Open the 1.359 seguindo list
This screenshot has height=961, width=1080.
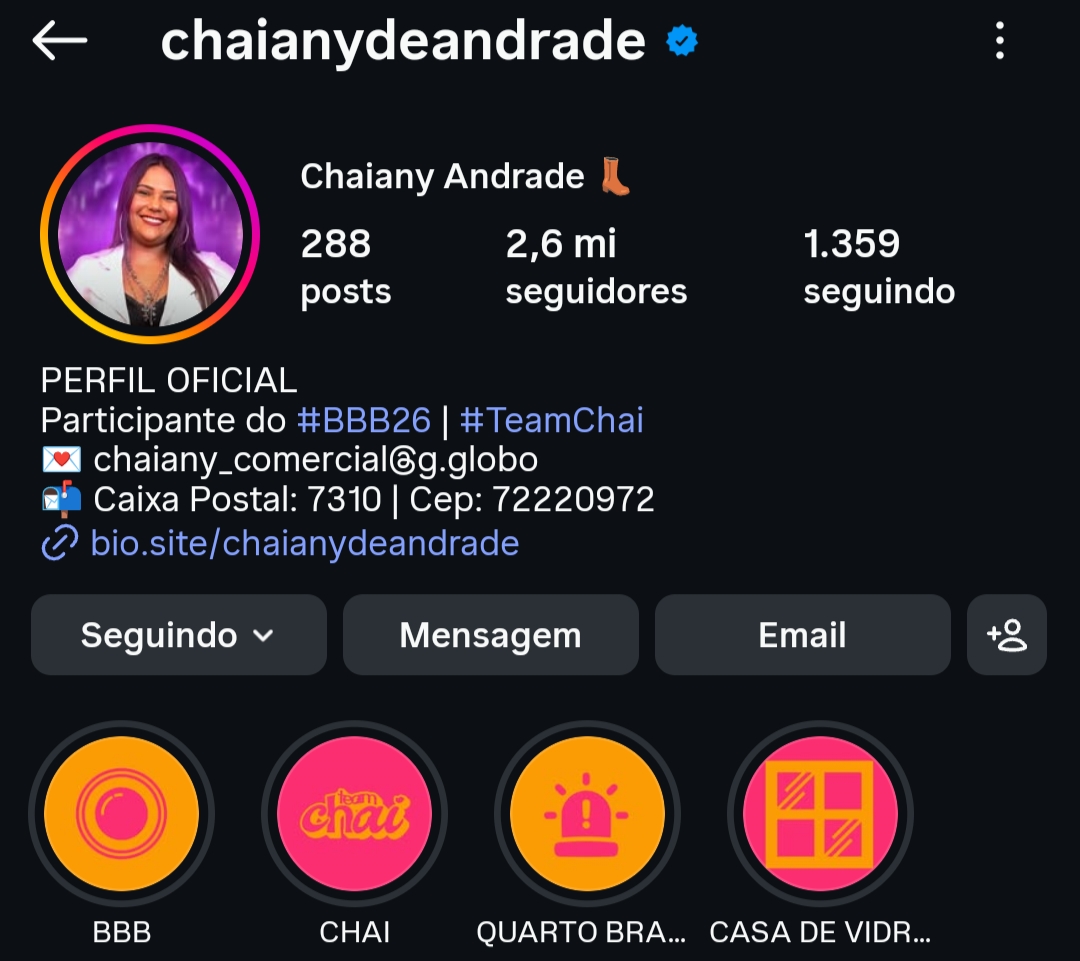click(878, 266)
